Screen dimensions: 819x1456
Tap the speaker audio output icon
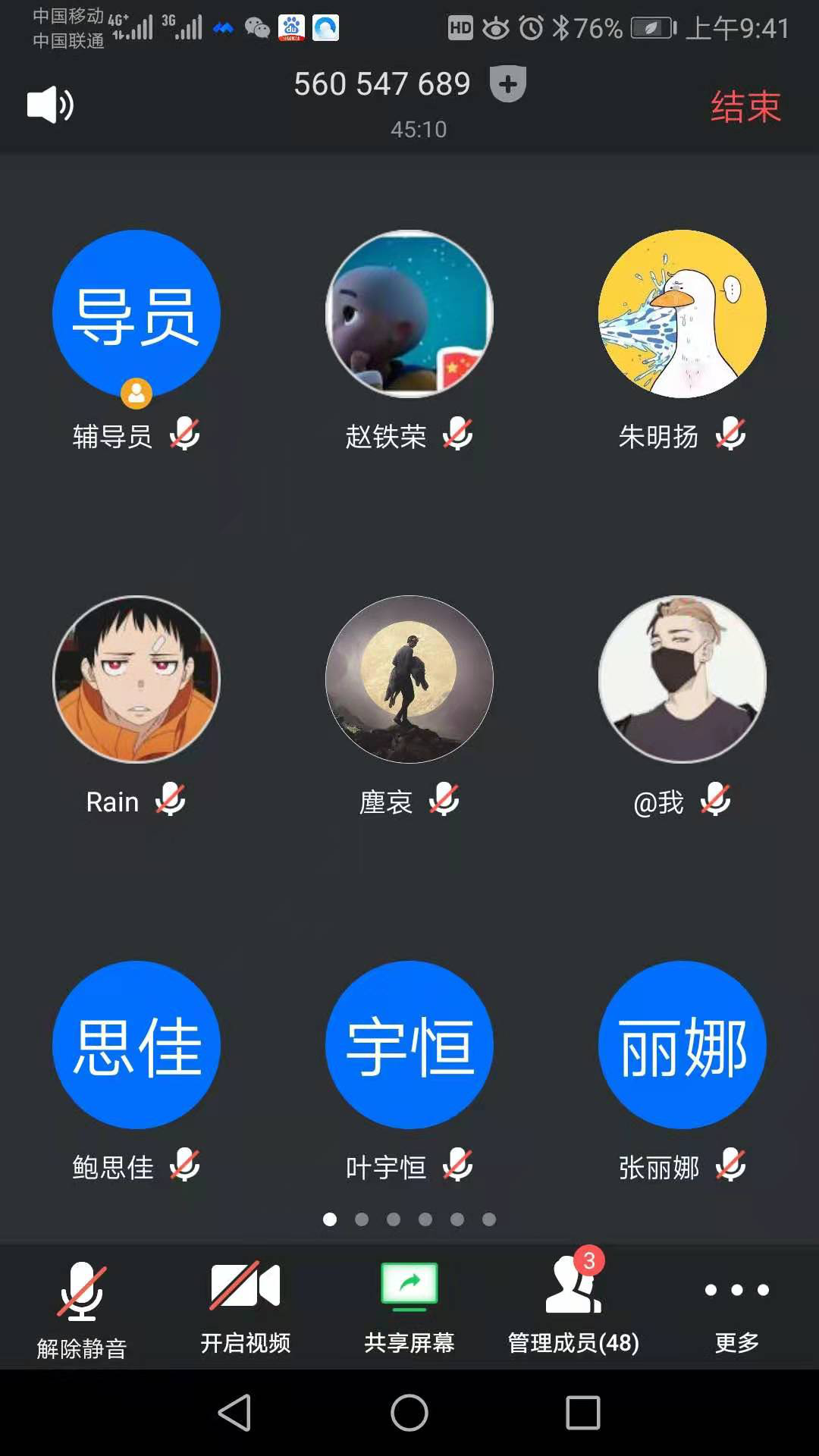pyautogui.click(x=49, y=105)
